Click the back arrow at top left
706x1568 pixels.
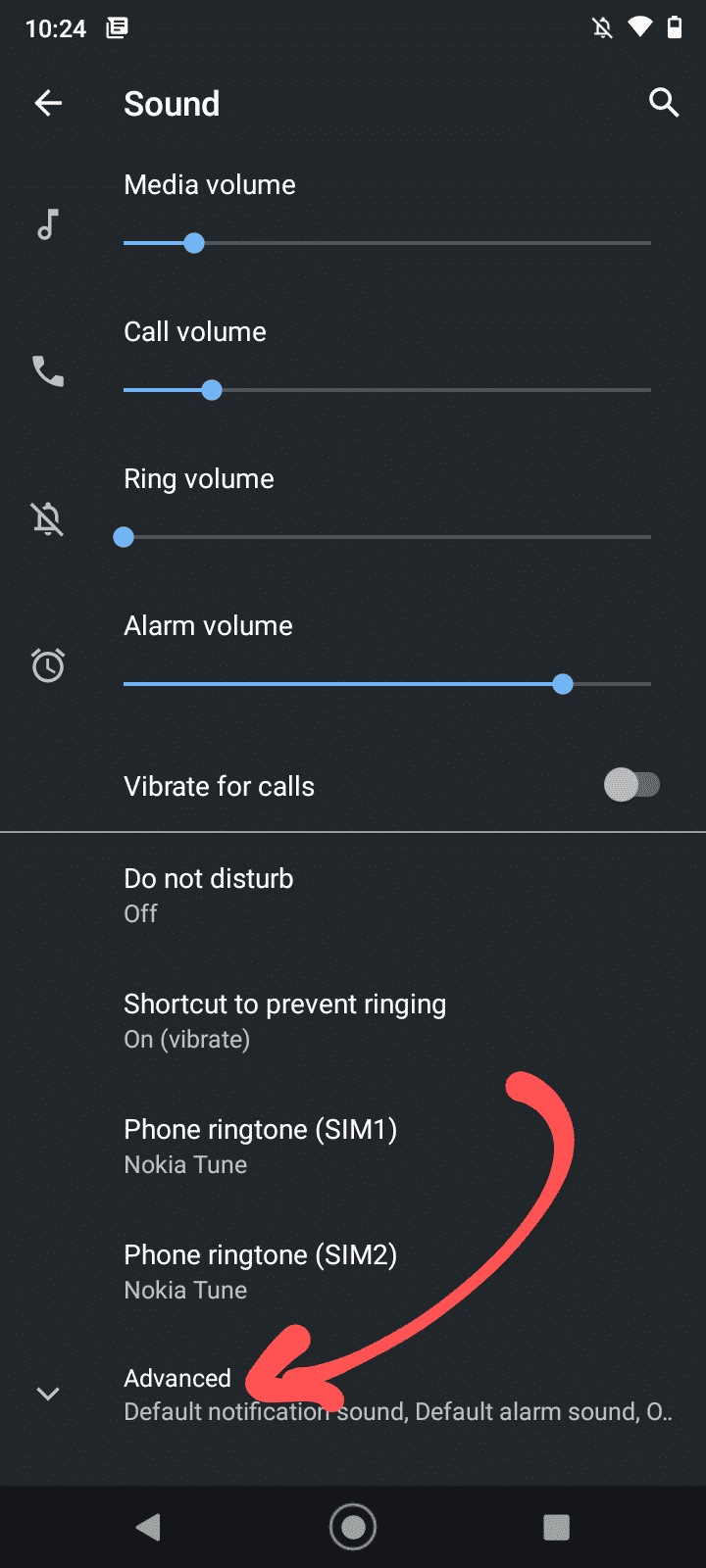coord(48,103)
